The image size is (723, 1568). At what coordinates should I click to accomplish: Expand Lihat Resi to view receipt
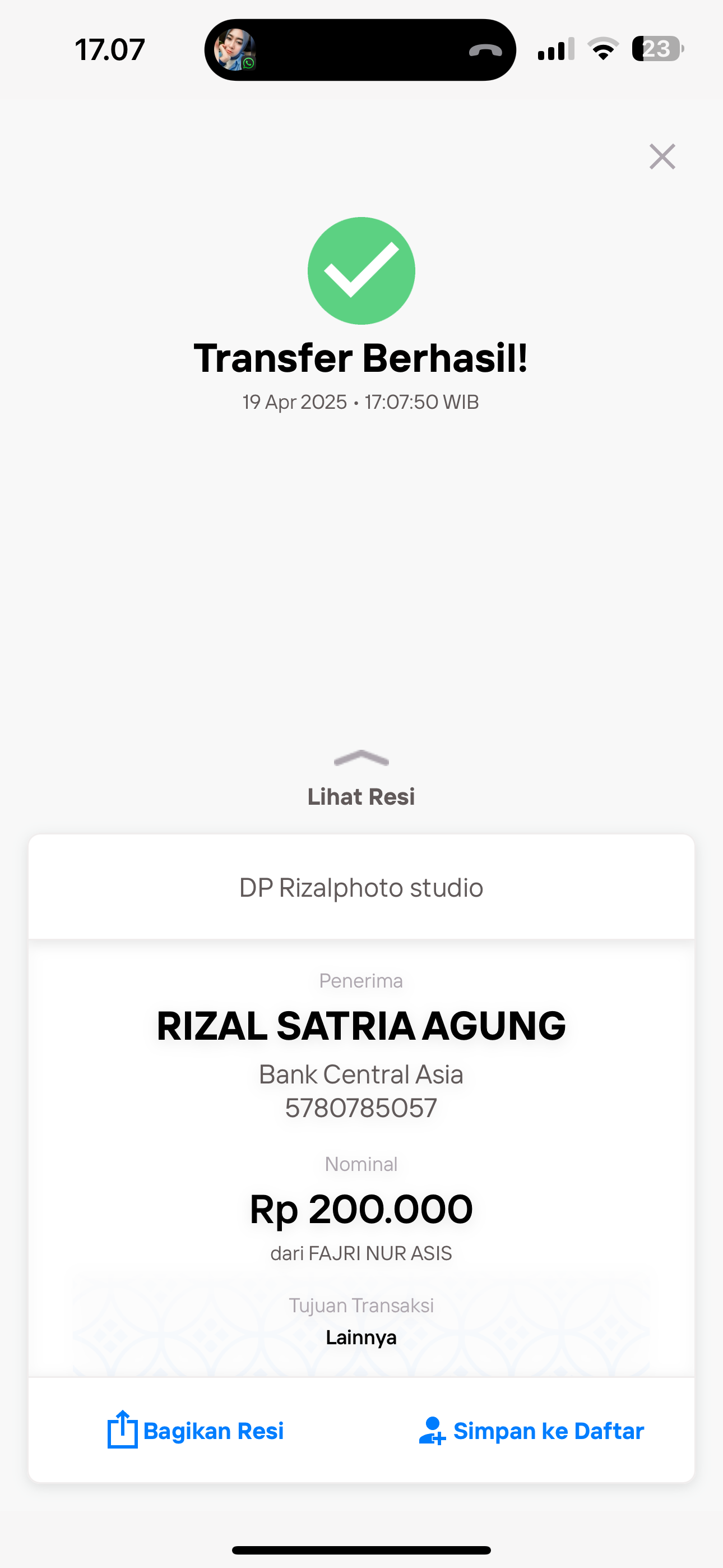pos(361,779)
